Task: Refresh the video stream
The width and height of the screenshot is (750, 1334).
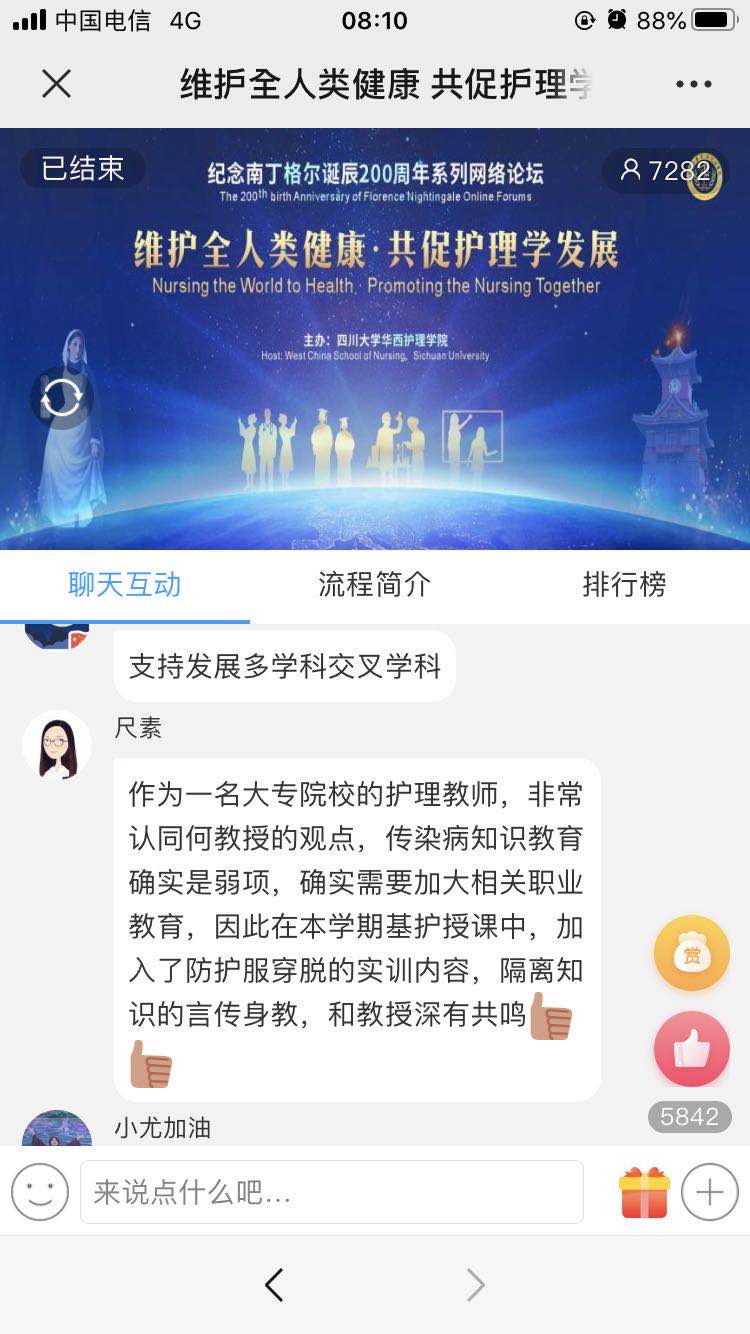Action: coord(61,398)
